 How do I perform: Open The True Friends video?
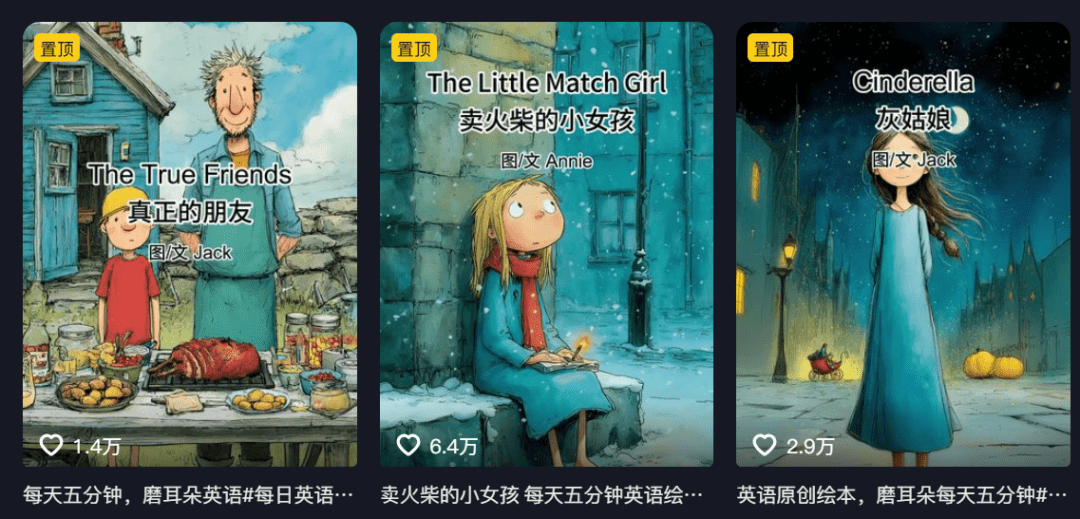pyautogui.click(x=190, y=245)
